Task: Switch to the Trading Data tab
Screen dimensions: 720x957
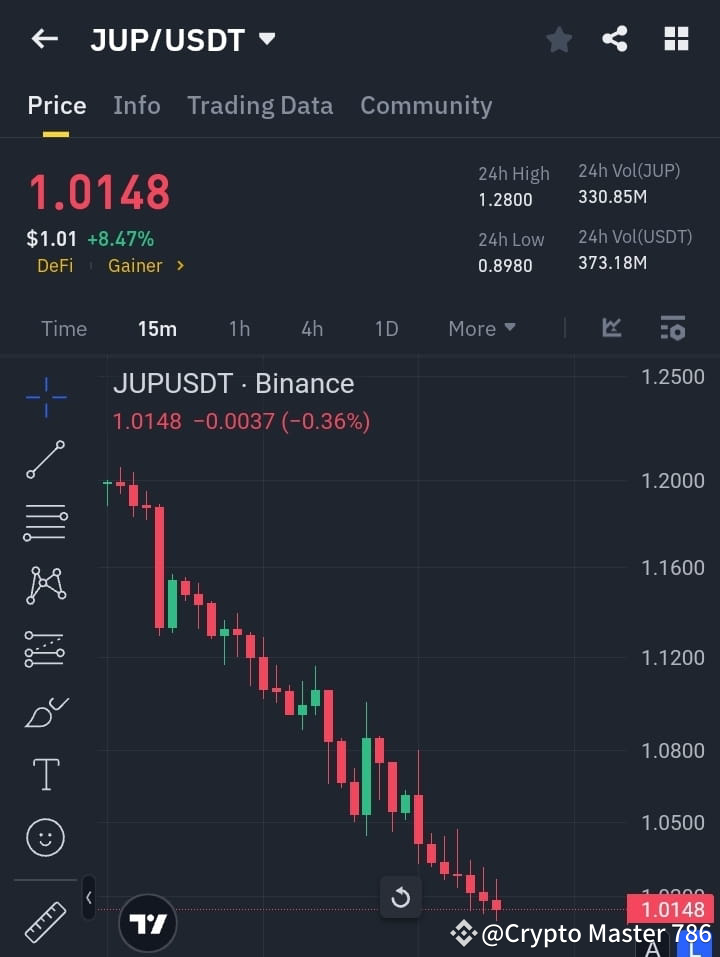Action: [260, 105]
